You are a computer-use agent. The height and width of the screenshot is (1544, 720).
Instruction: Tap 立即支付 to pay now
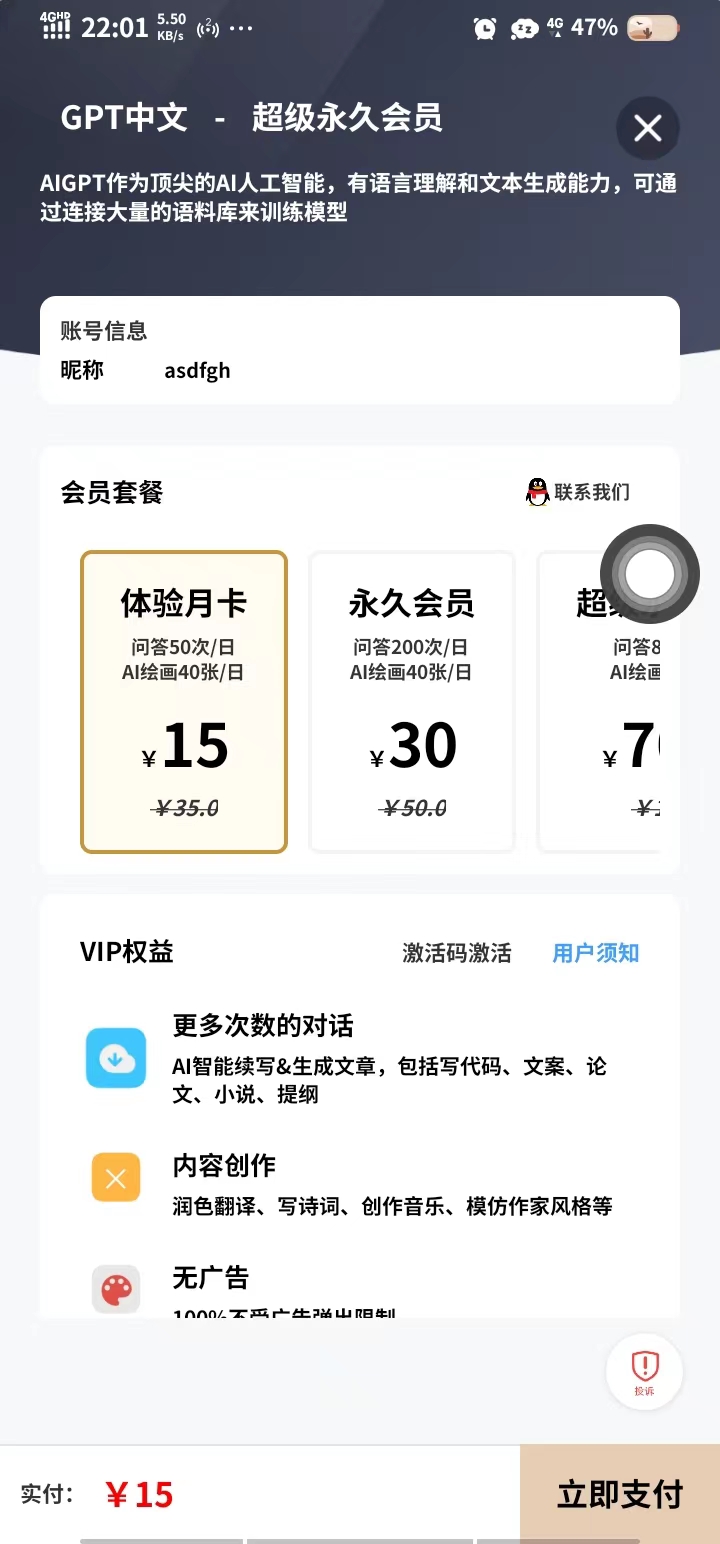click(619, 1494)
